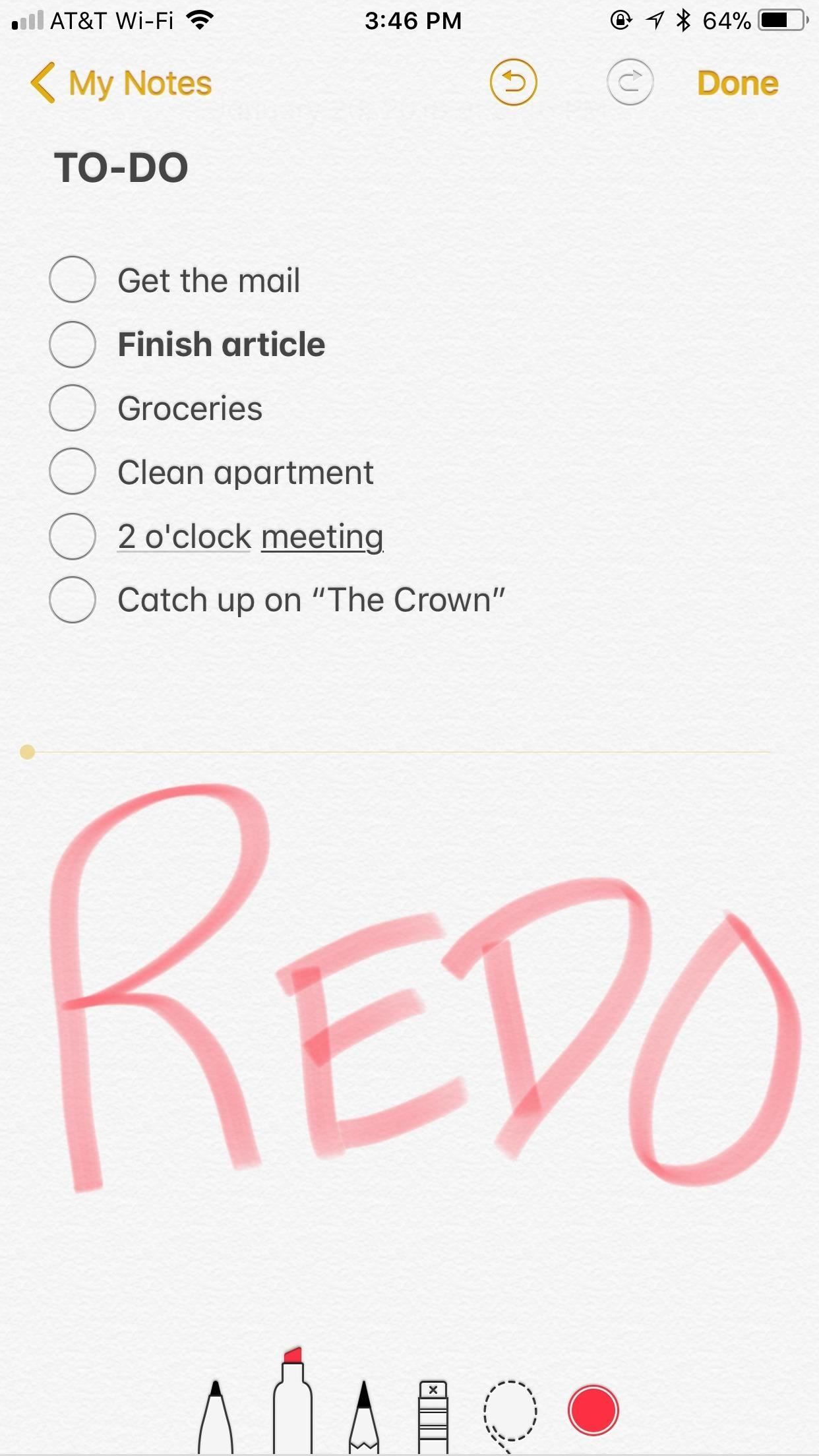819x1456 pixels.
Task: Tick the Groceries checkbox
Action: click(x=73, y=408)
